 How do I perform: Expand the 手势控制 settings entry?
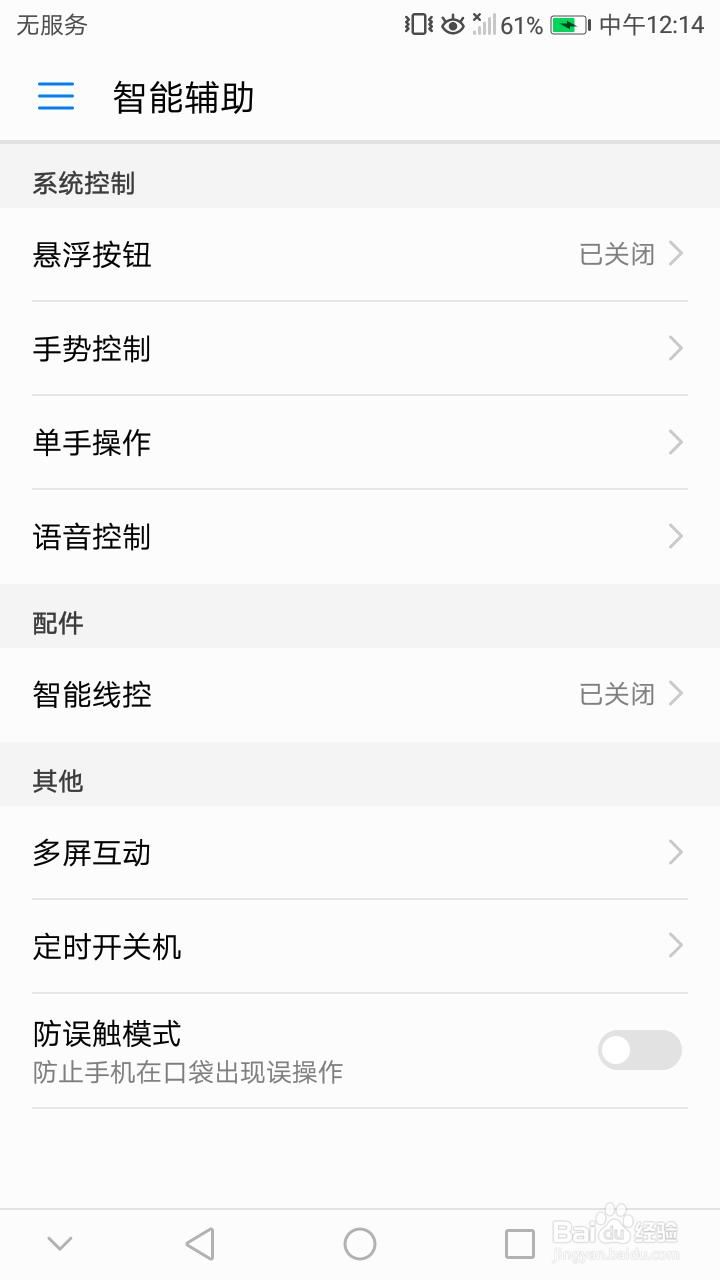tap(360, 349)
